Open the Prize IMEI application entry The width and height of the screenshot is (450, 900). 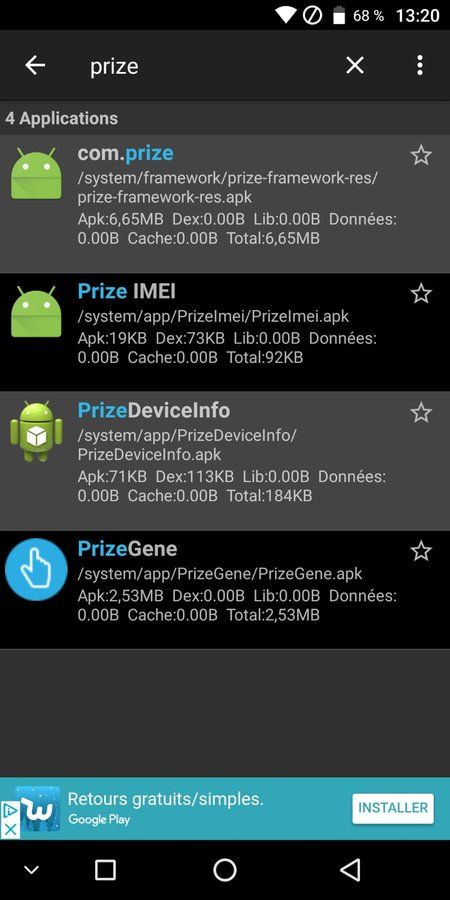[x=225, y=333]
